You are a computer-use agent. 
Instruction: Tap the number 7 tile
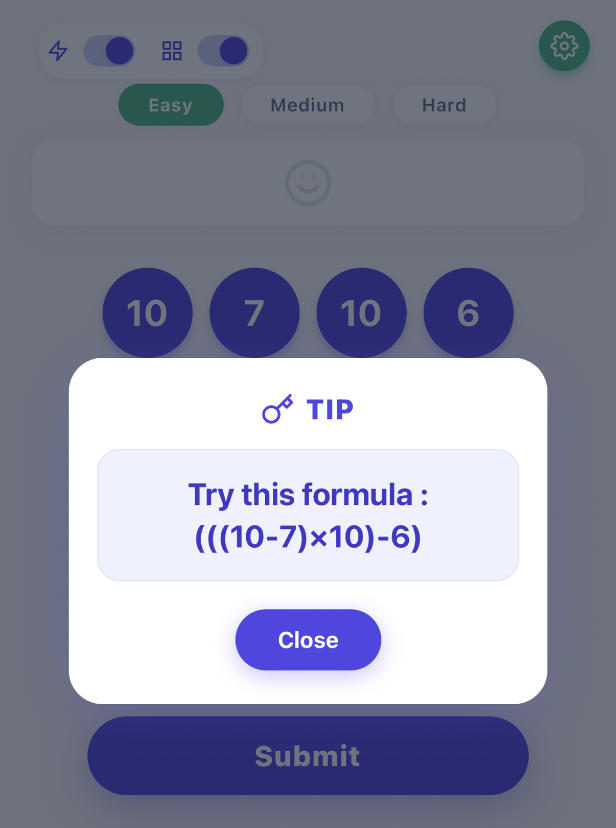tap(254, 313)
